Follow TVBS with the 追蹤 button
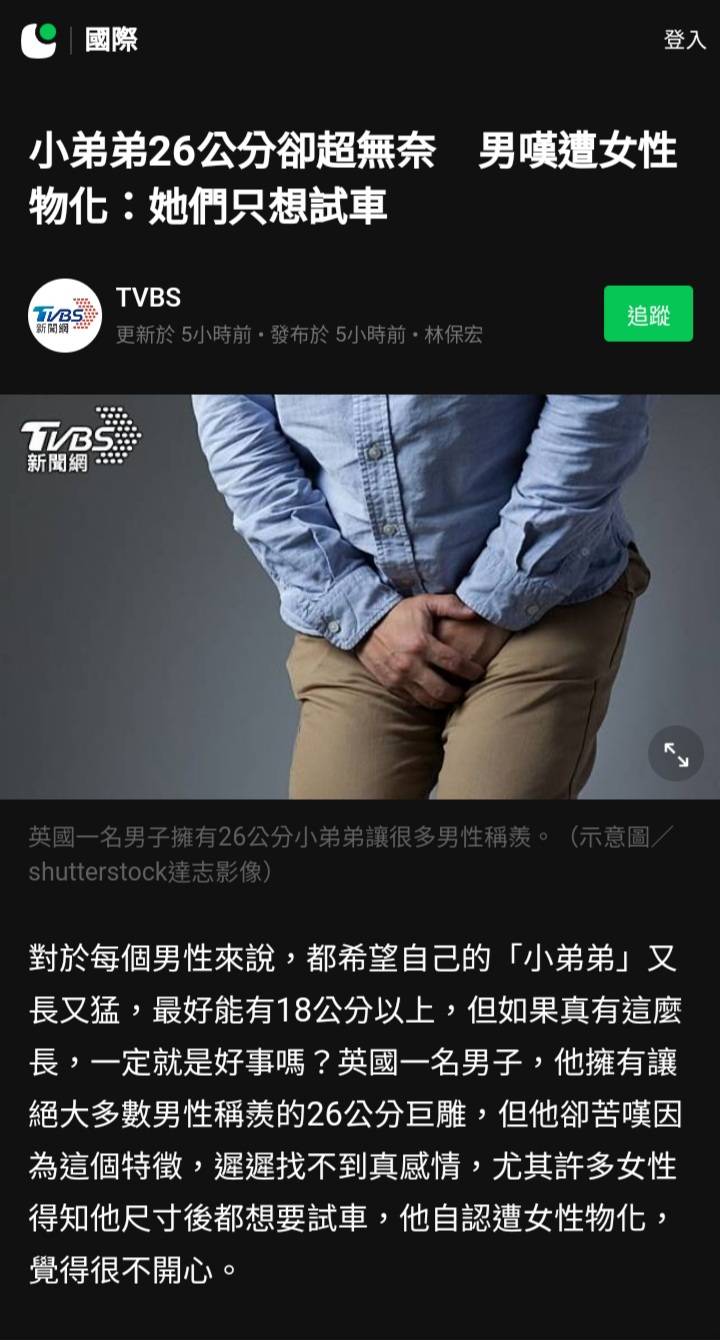Viewport: 720px width, 1340px height. tap(648, 314)
